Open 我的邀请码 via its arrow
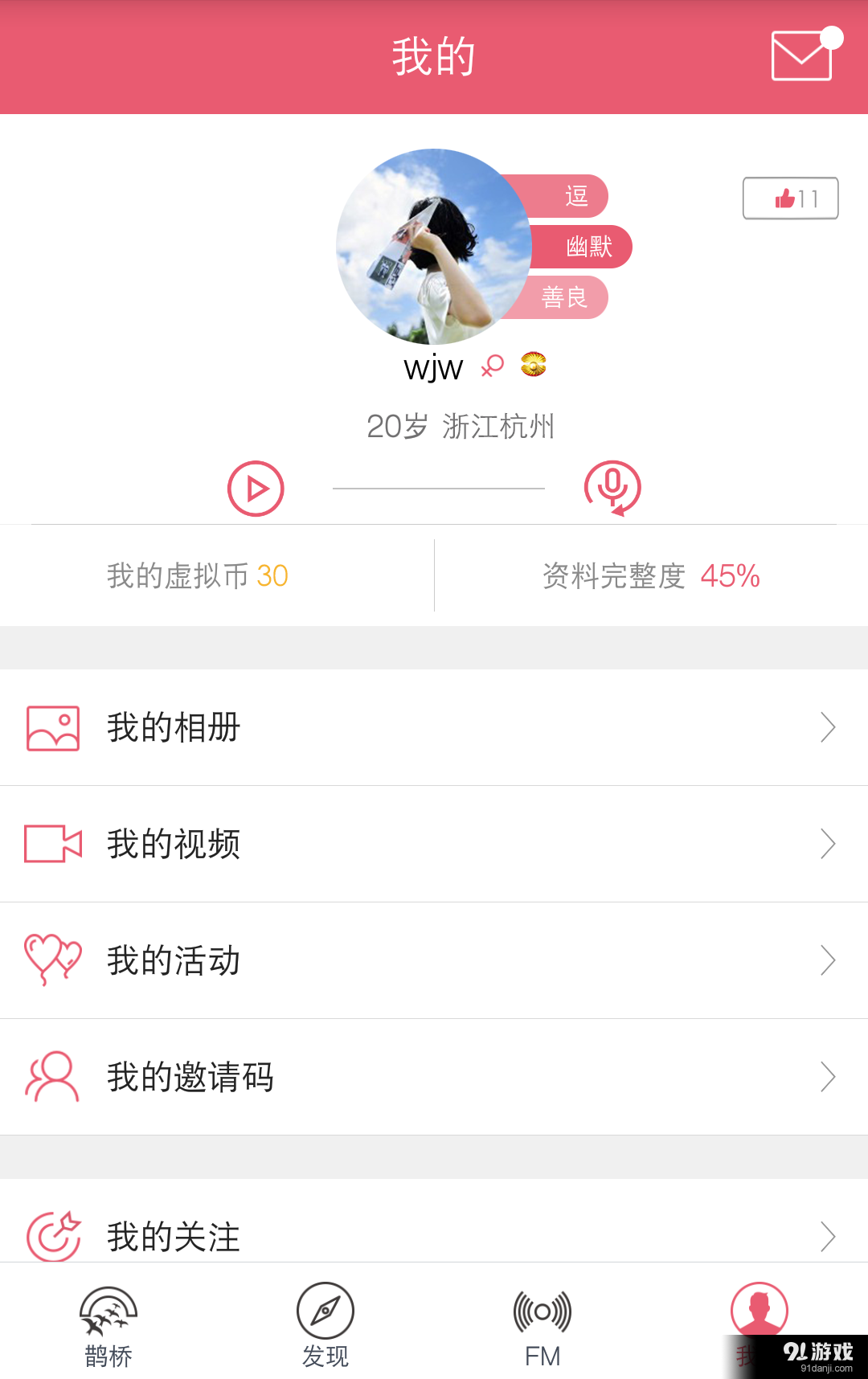The width and height of the screenshot is (868, 1379). [x=829, y=1077]
